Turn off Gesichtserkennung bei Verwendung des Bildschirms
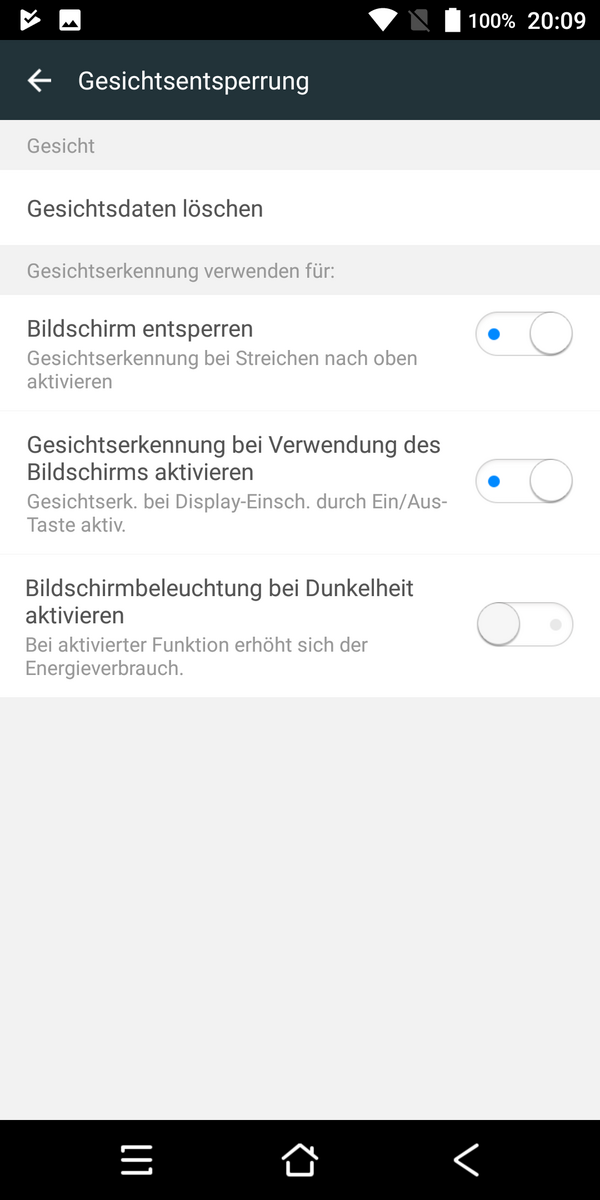600x1200 pixels. [x=524, y=481]
